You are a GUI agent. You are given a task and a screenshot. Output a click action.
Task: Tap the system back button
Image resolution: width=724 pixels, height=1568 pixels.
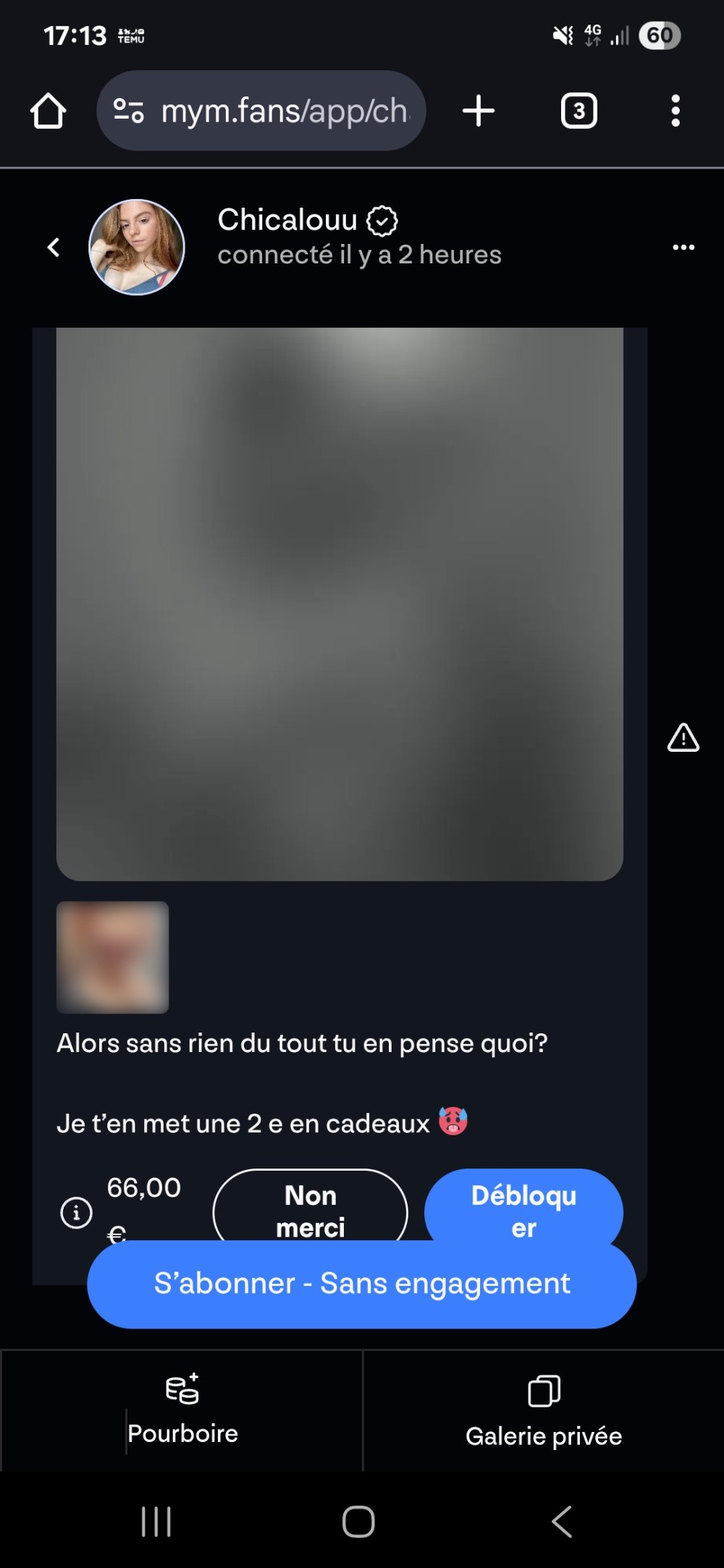point(562,1521)
